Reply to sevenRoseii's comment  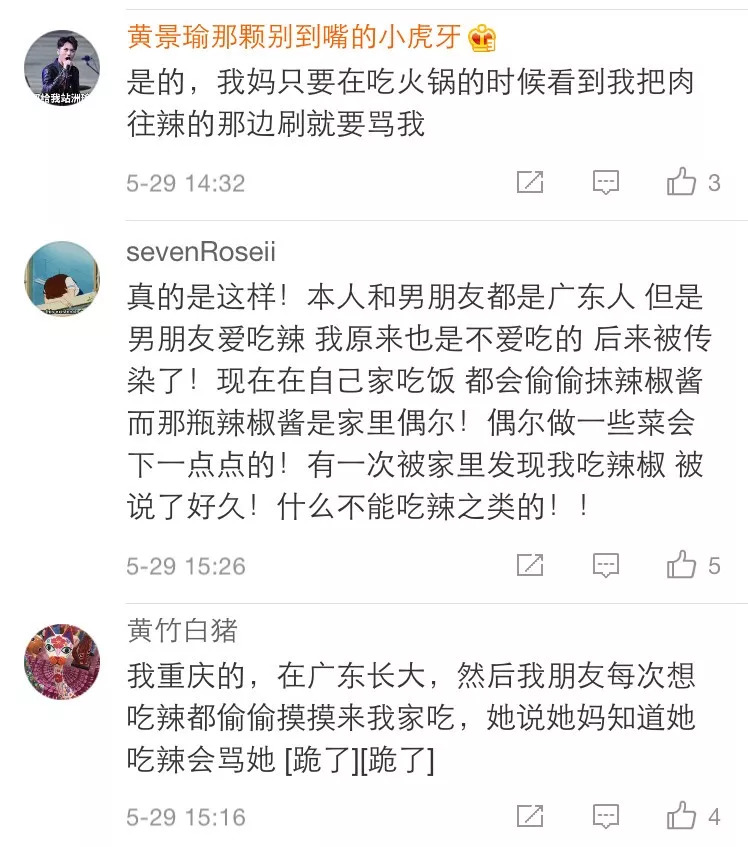(x=606, y=565)
